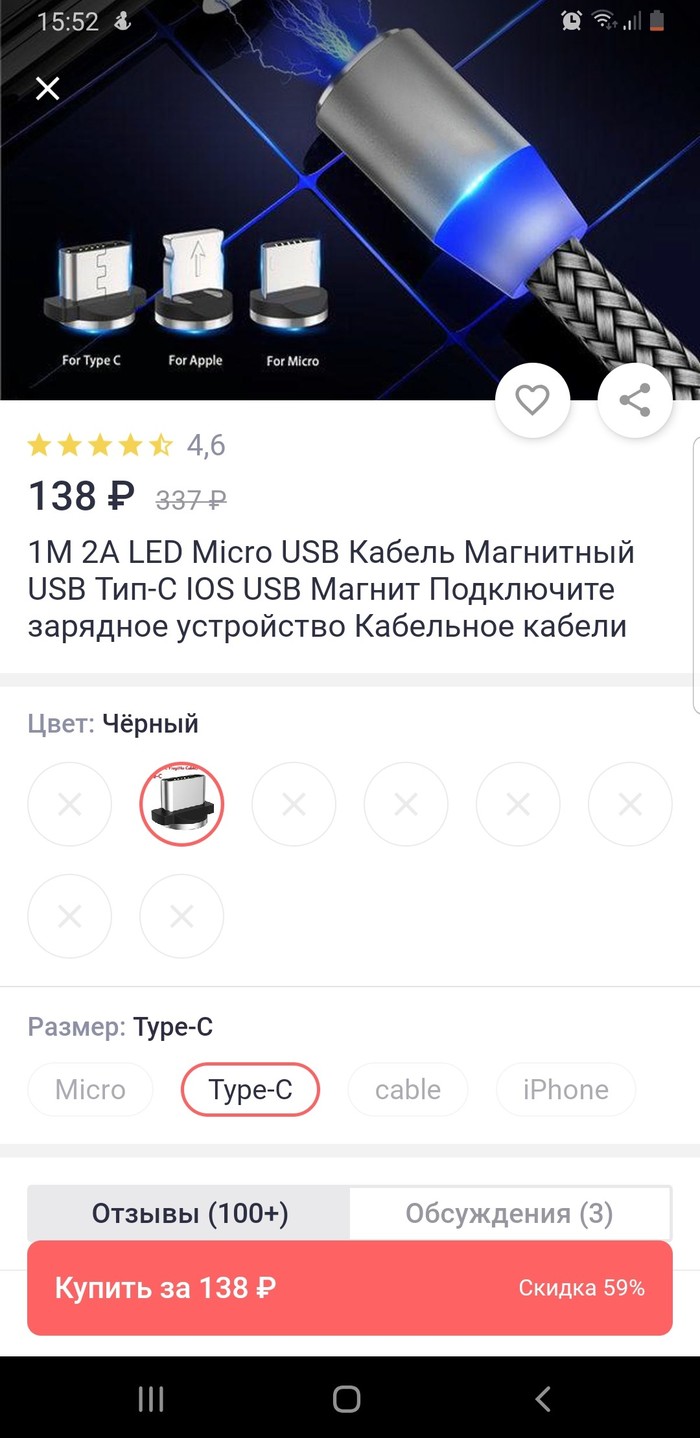Select the Type-C size chip

250,1089
